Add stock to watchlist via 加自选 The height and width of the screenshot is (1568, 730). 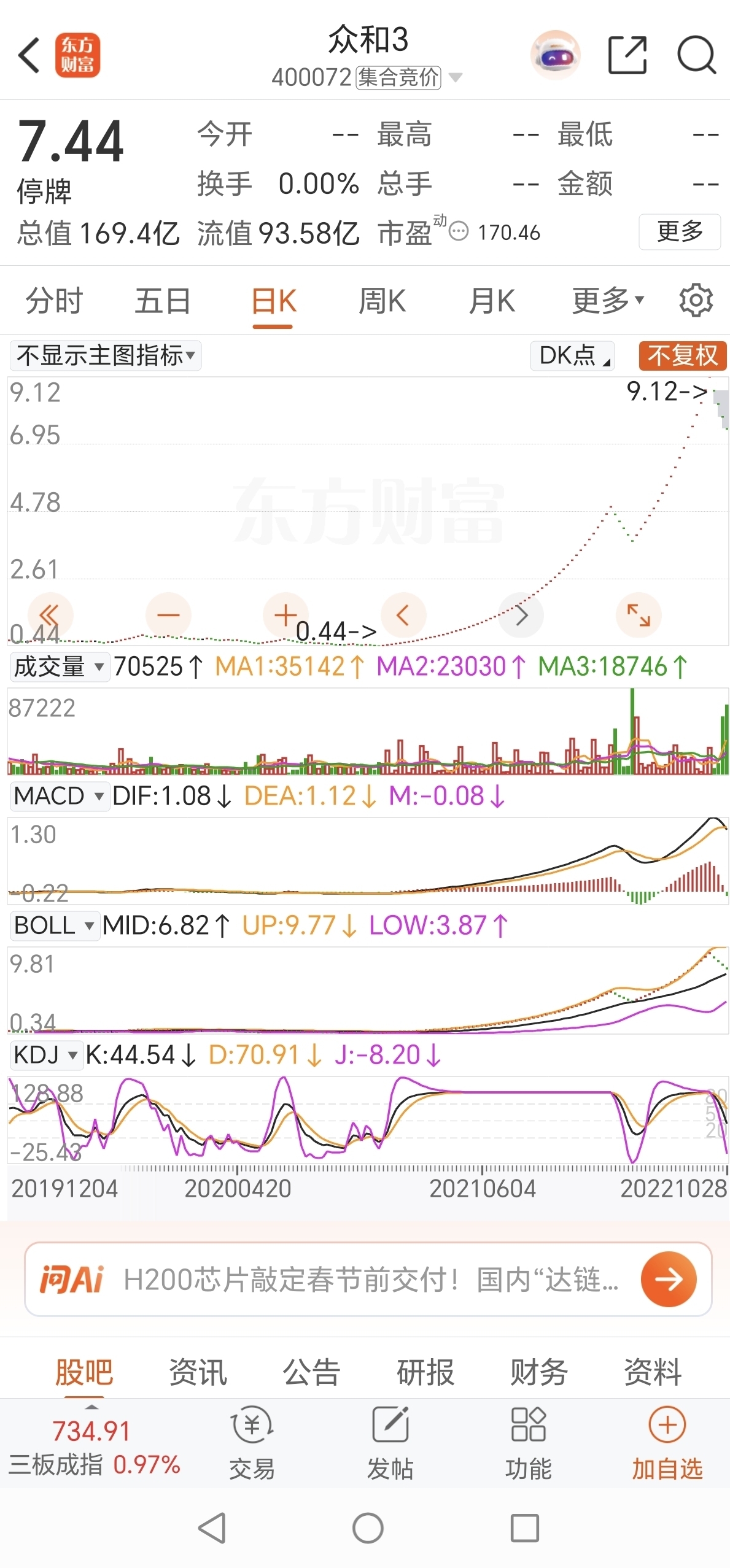click(x=667, y=1441)
